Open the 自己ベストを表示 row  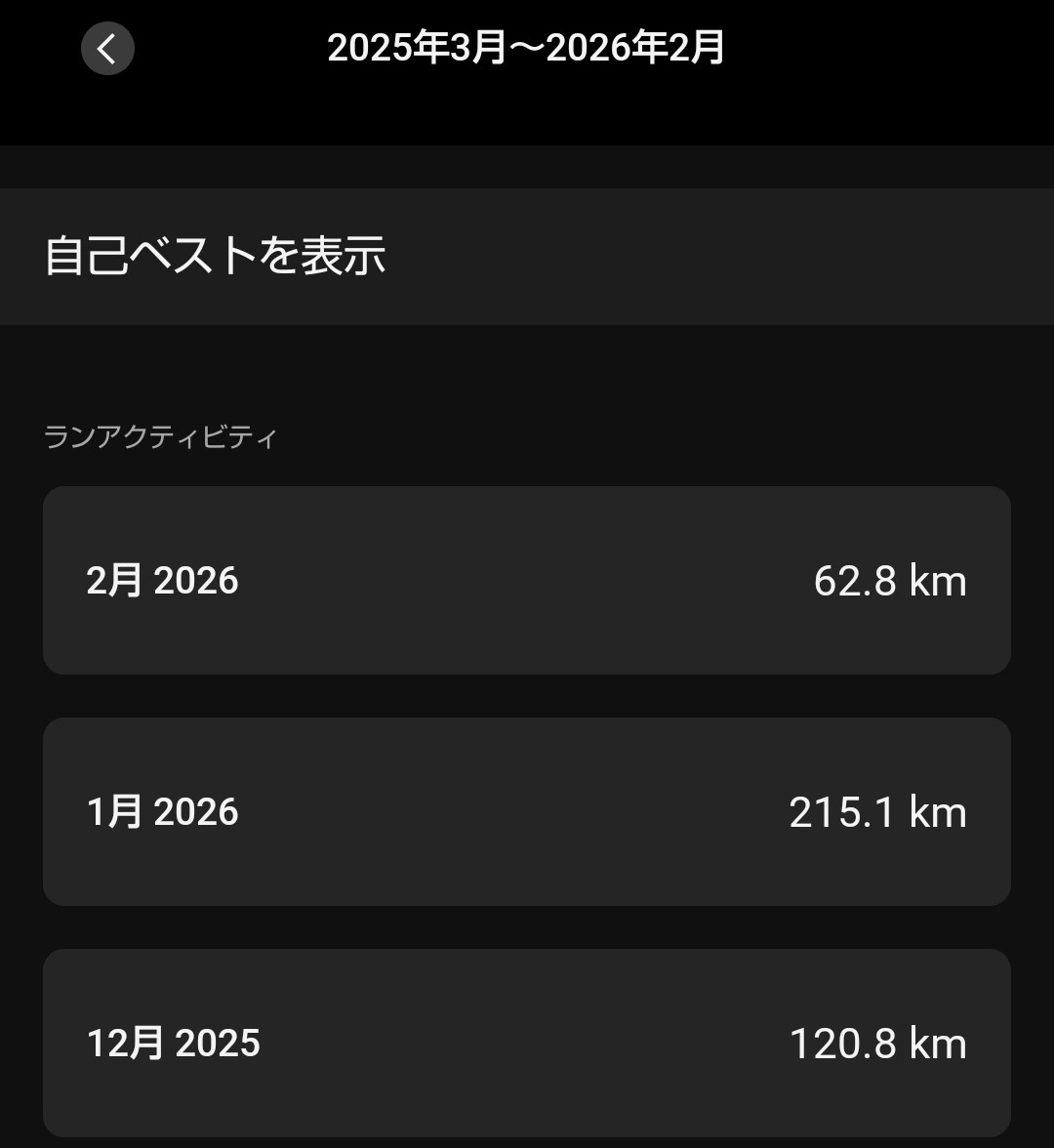point(527,256)
